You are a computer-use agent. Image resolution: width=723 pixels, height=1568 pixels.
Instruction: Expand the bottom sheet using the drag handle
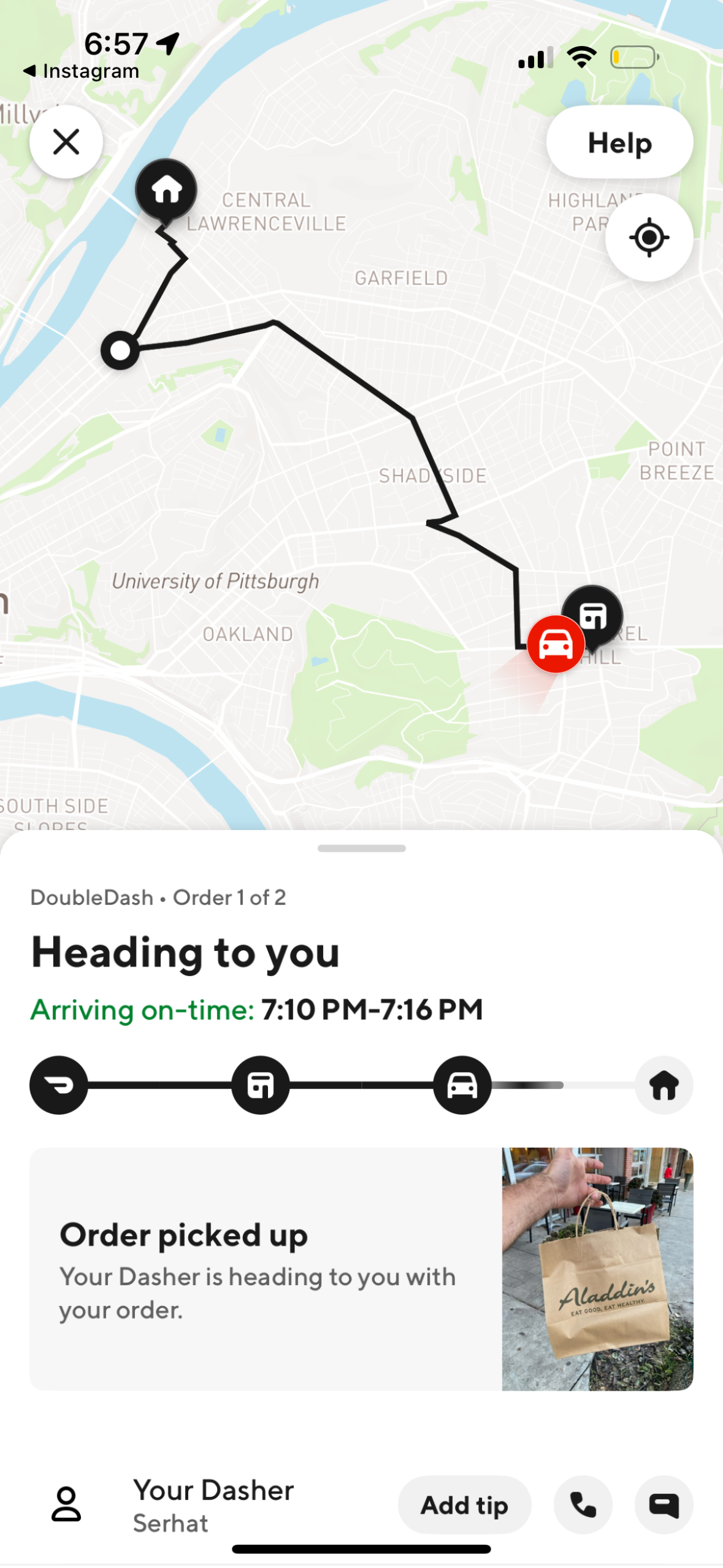point(361,848)
